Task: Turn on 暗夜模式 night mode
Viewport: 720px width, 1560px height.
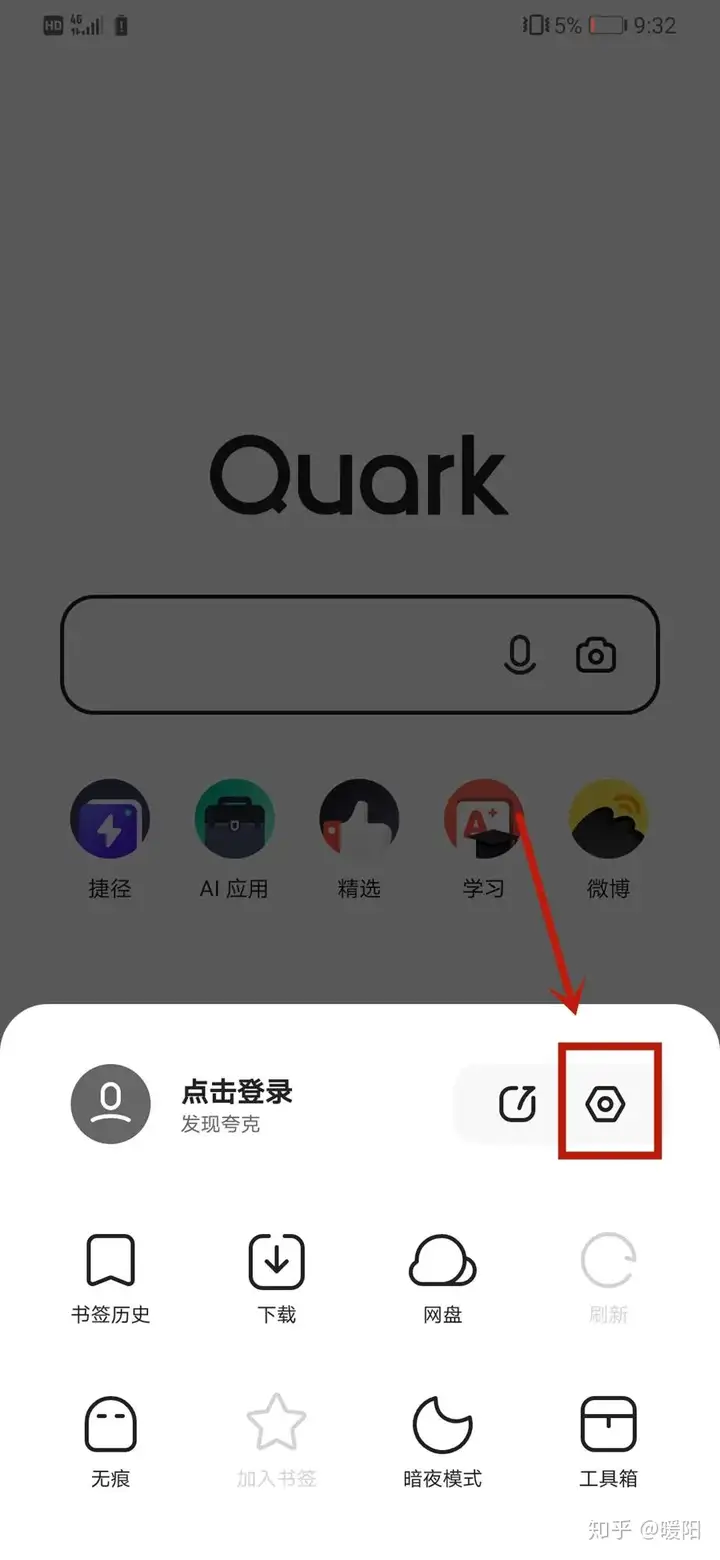Action: tap(442, 1442)
